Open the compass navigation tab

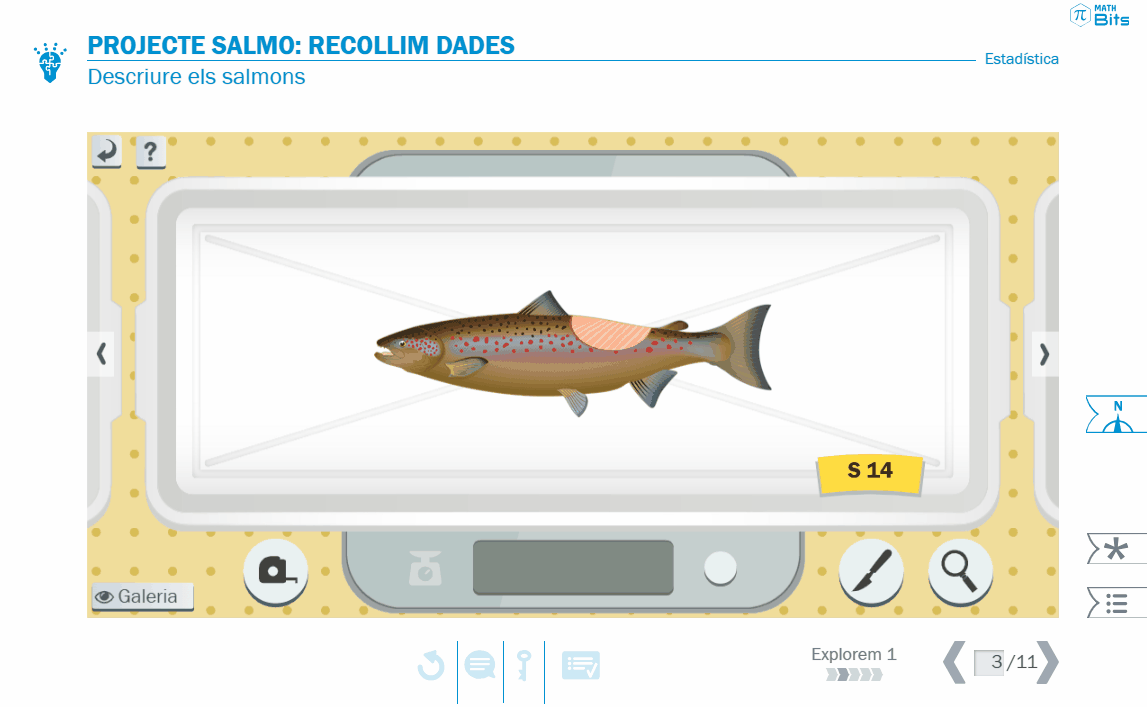[x=1117, y=414]
